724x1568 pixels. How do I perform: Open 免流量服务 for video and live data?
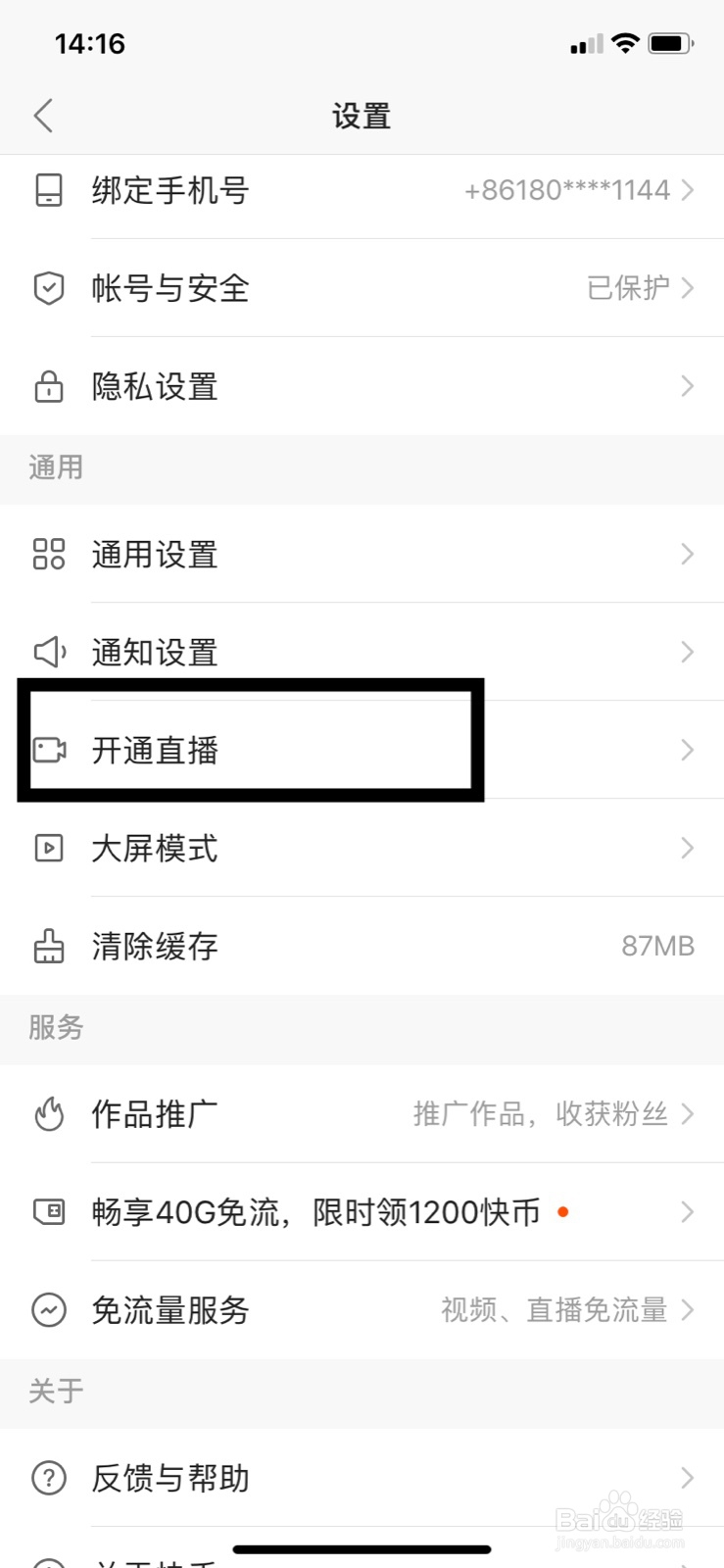(x=362, y=1309)
